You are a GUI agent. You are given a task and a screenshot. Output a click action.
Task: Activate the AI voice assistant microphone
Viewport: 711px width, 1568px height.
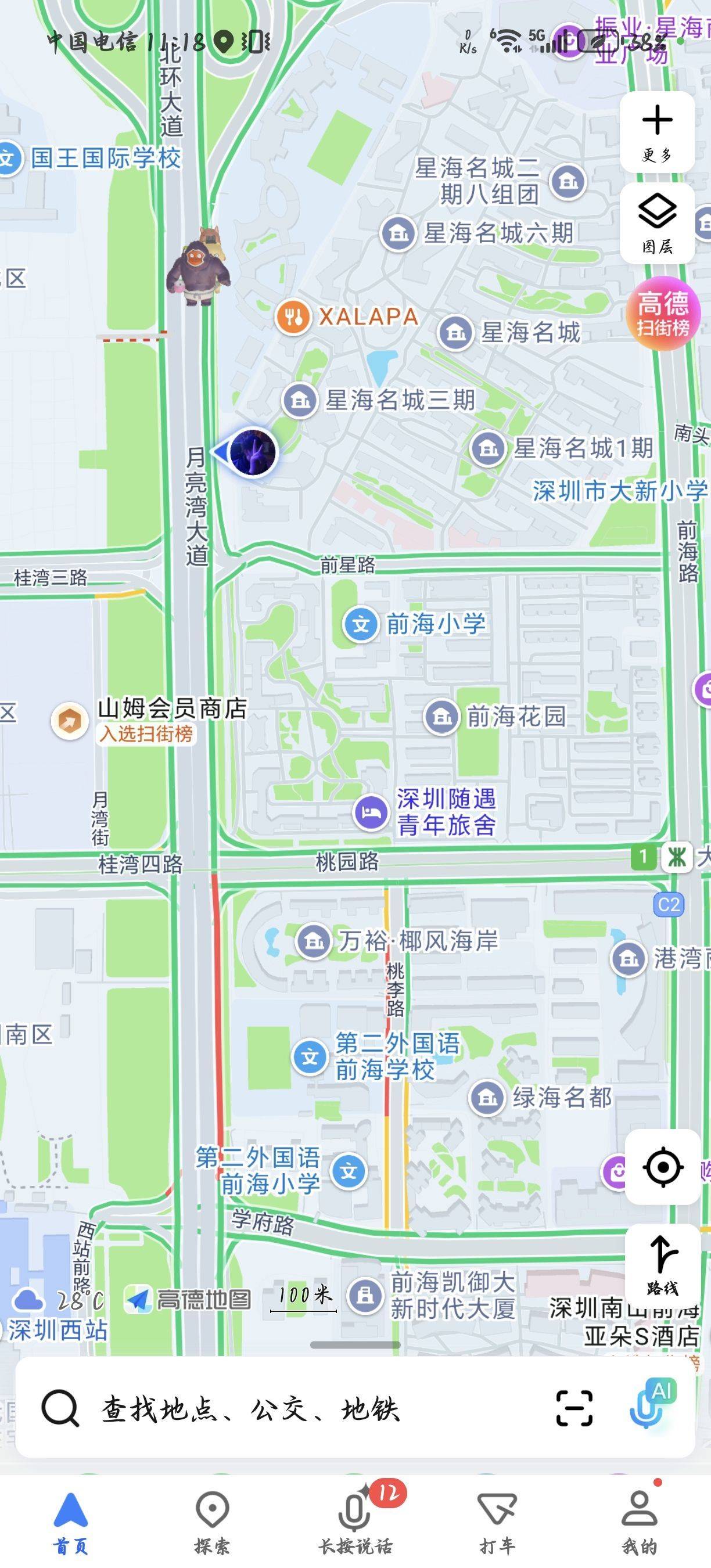pos(649,1405)
